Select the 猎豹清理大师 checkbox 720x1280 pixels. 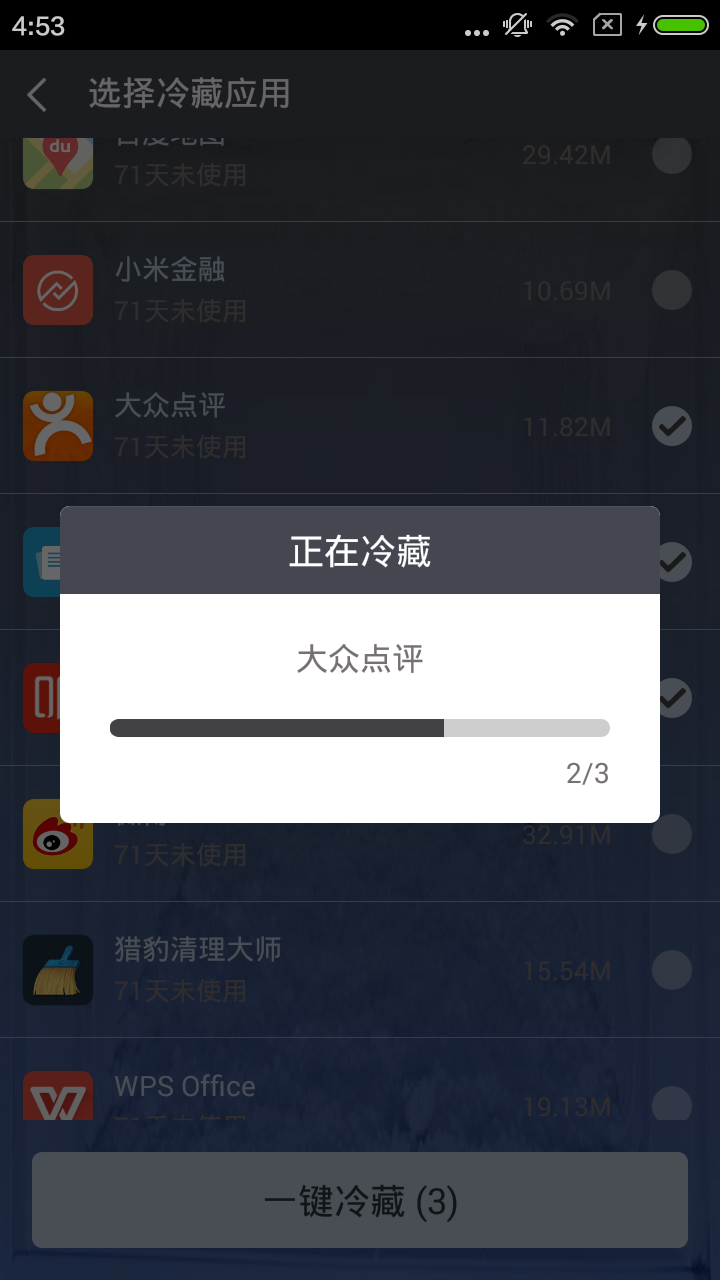point(671,970)
